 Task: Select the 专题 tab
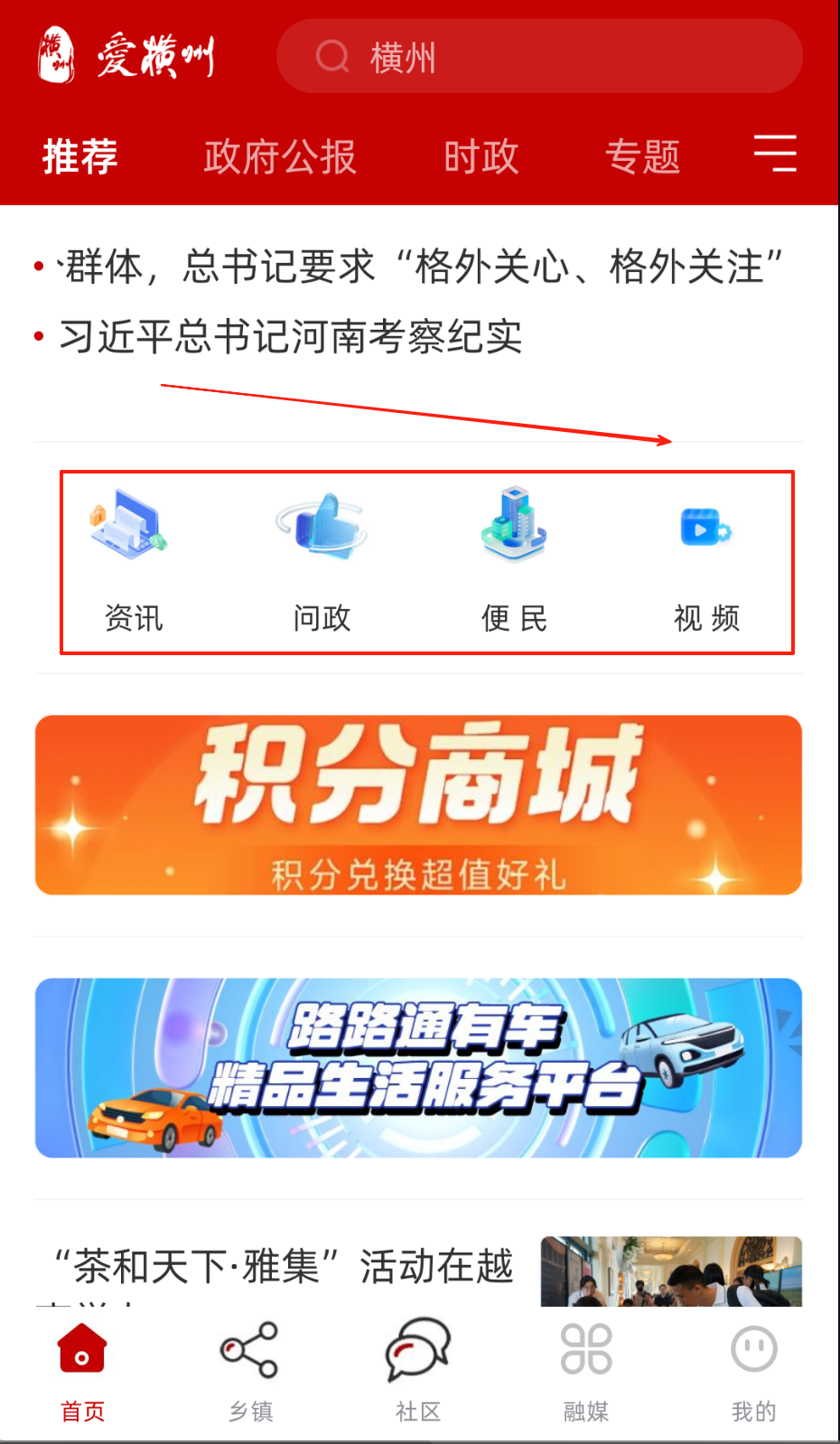click(x=642, y=156)
